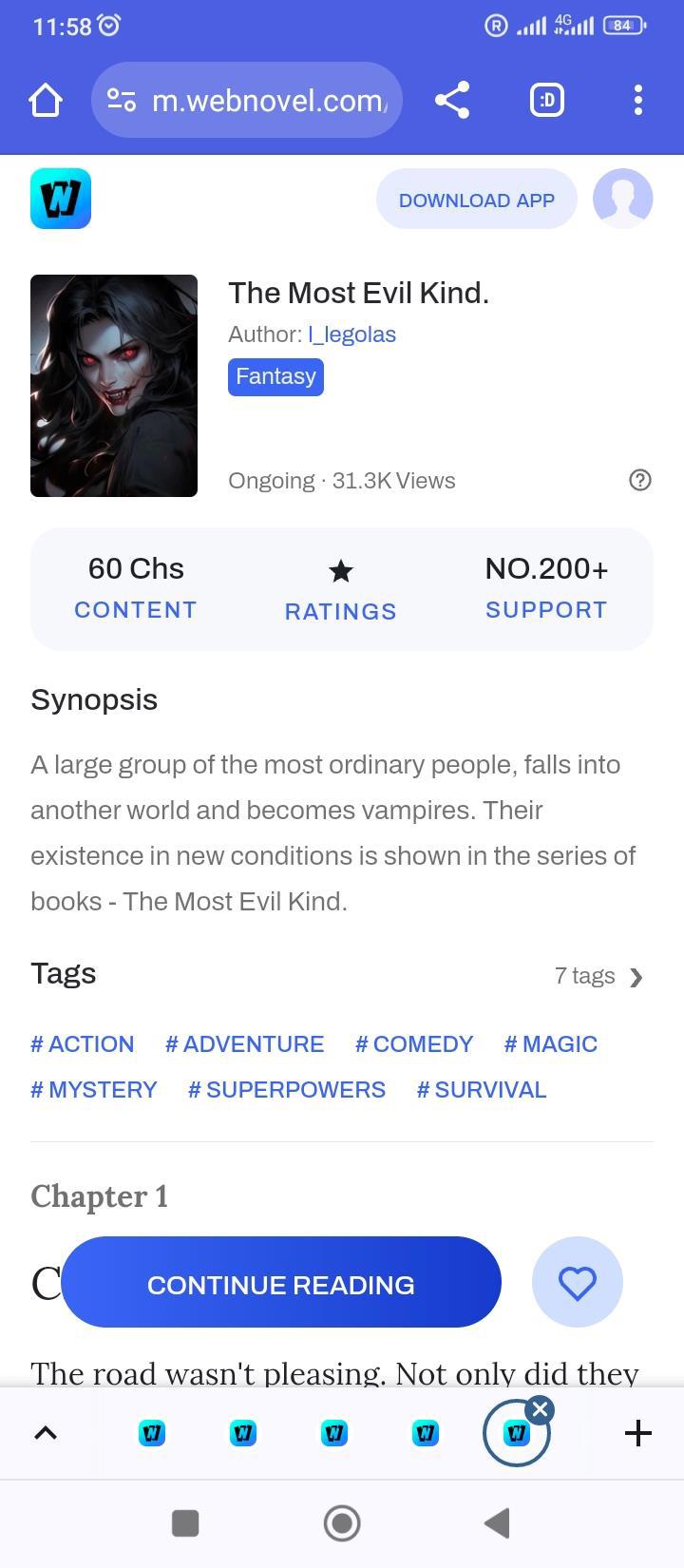Image resolution: width=684 pixels, height=1568 pixels.
Task: Open the browser home page
Action: [x=46, y=100]
